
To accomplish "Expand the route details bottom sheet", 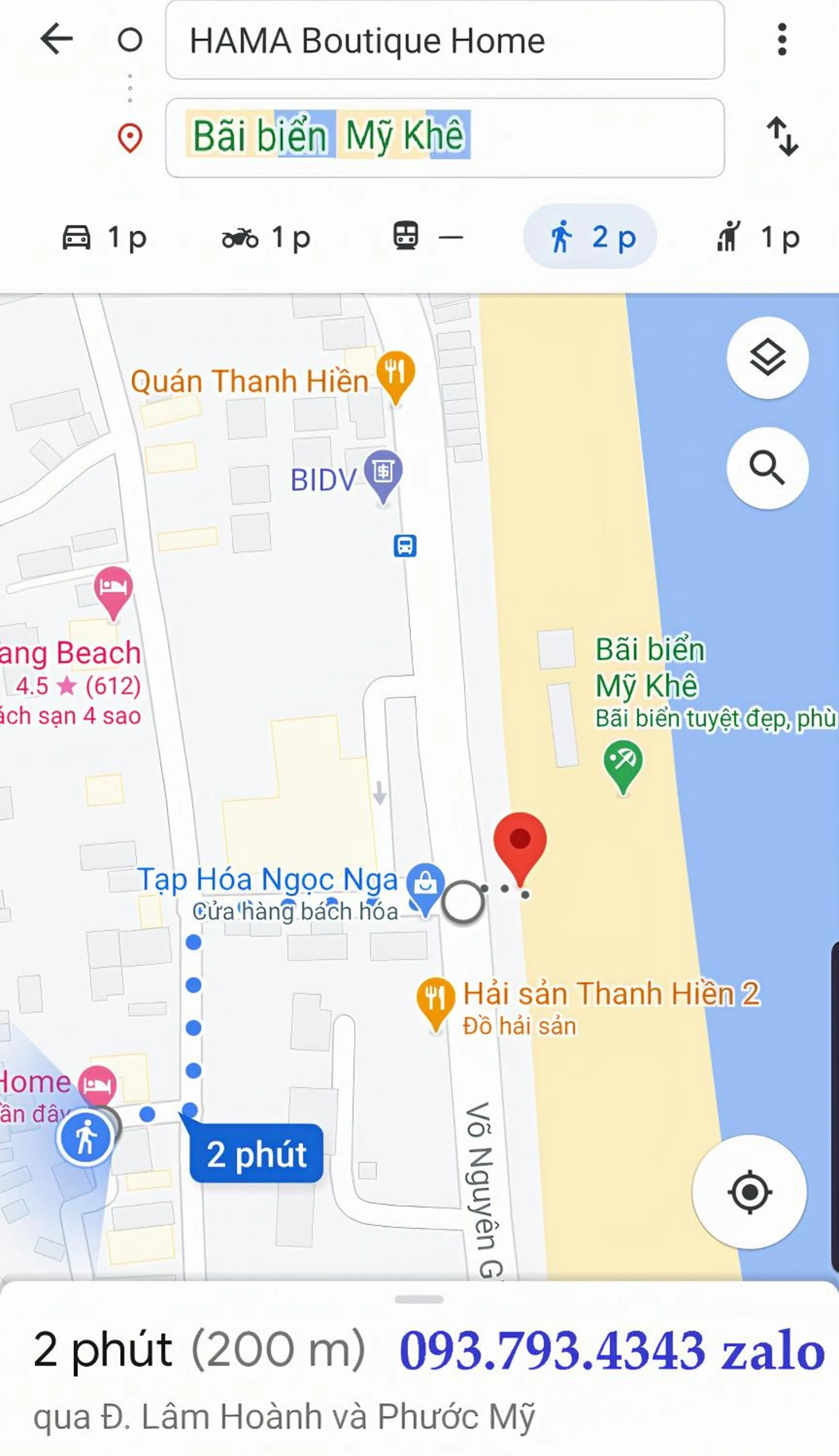I will click(x=419, y=1299).
